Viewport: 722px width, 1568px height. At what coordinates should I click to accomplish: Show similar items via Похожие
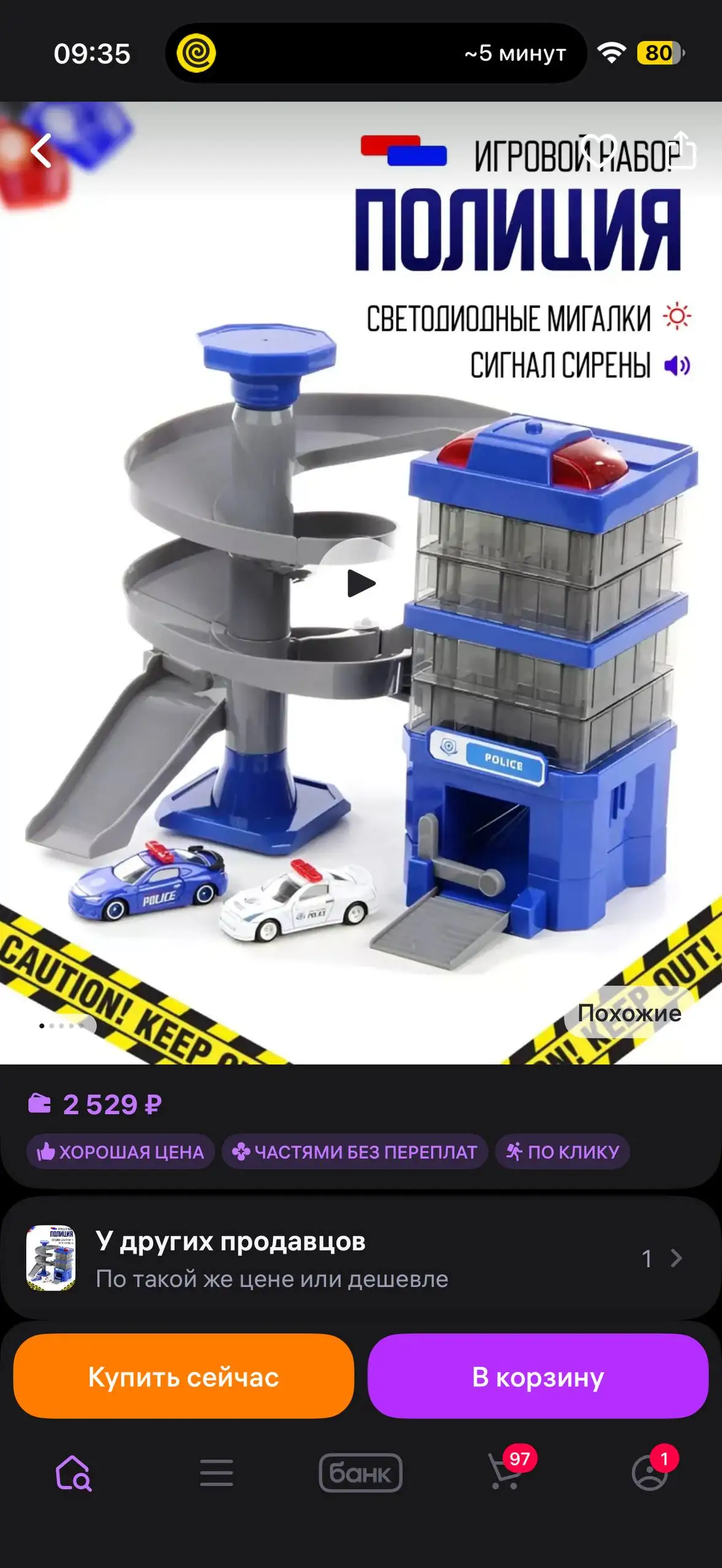629,1013
